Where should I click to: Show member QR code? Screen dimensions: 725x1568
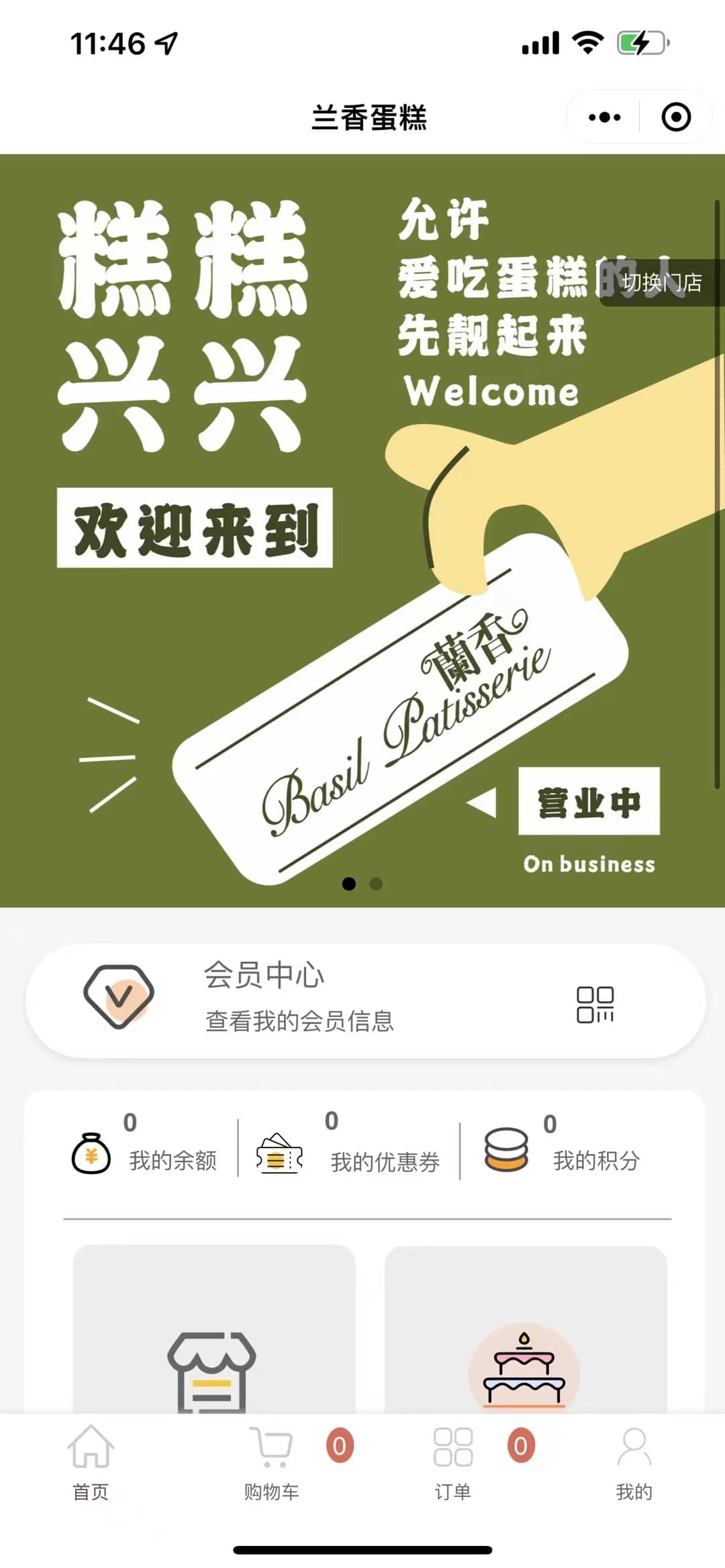[595, 1004]
